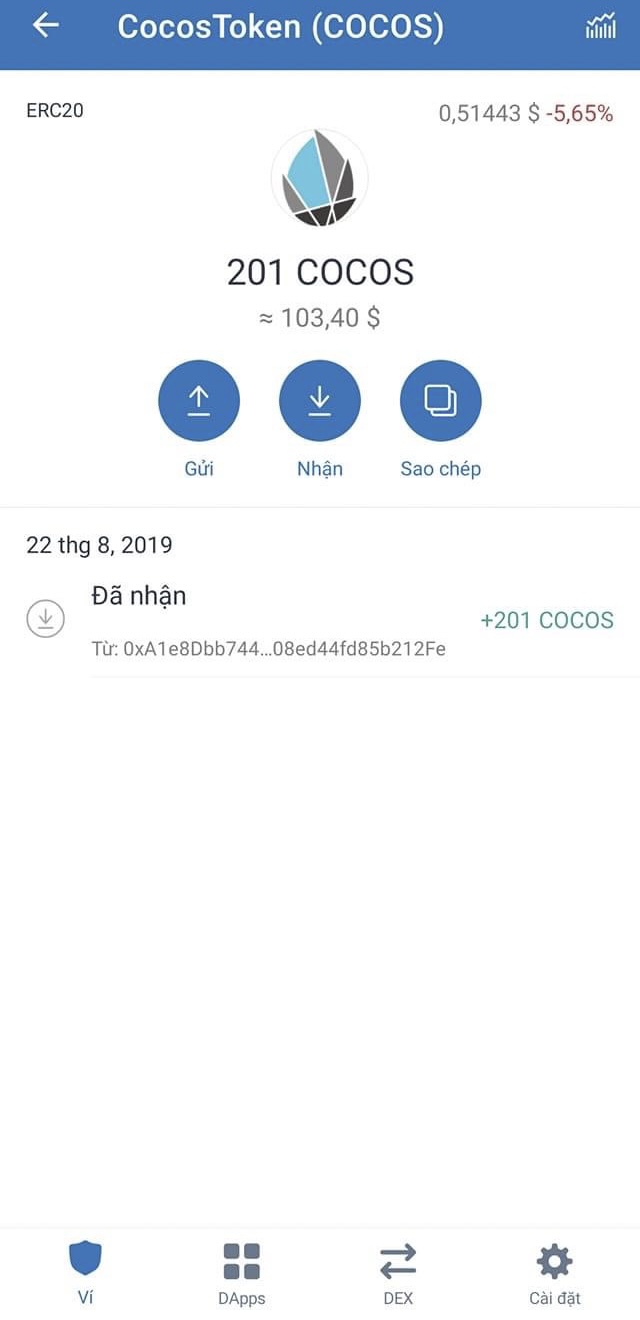This screenshot has width=640, height=1320.
Task: Tap the Nhận receive button
Action: click(x=320, y=401)
